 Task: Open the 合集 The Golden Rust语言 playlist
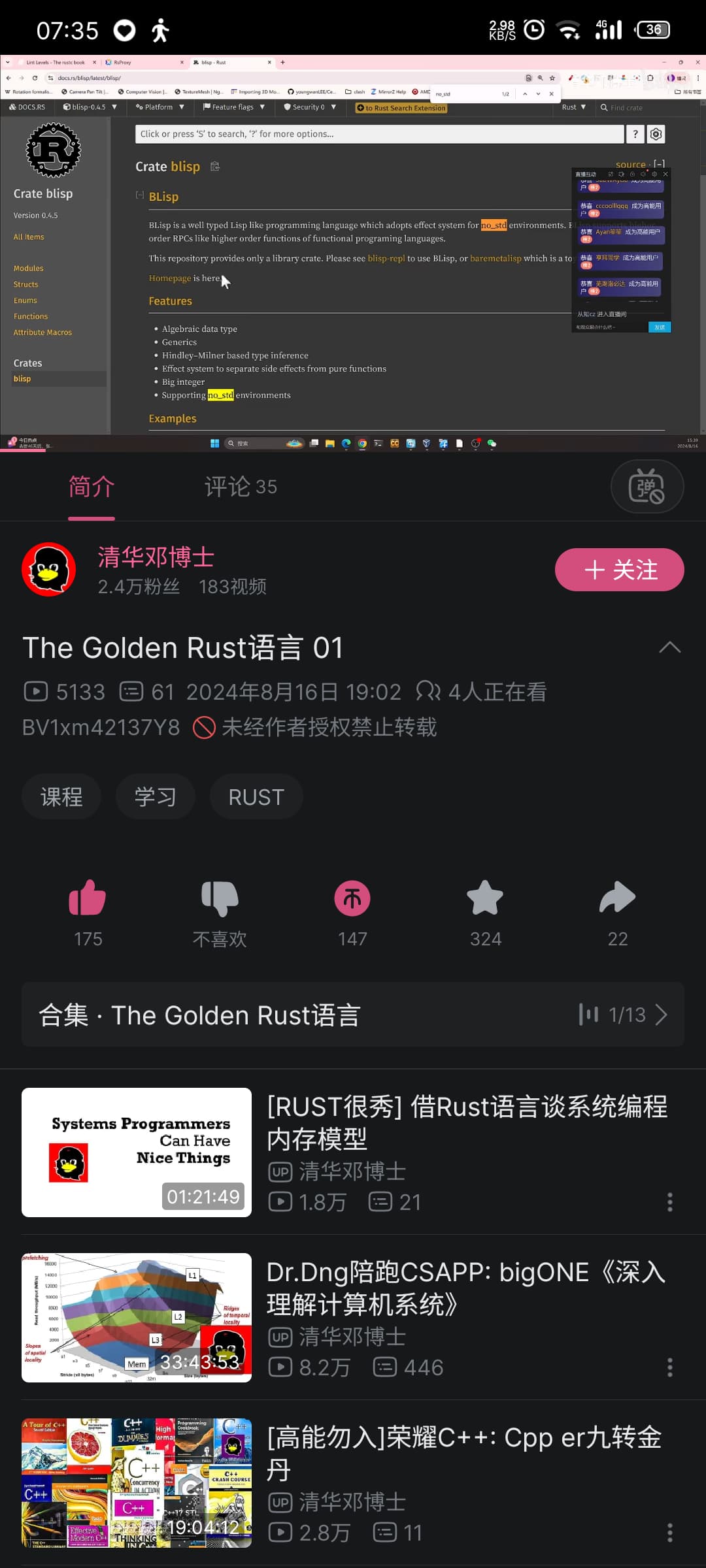pyautogui.click(x=353, y=1015)
